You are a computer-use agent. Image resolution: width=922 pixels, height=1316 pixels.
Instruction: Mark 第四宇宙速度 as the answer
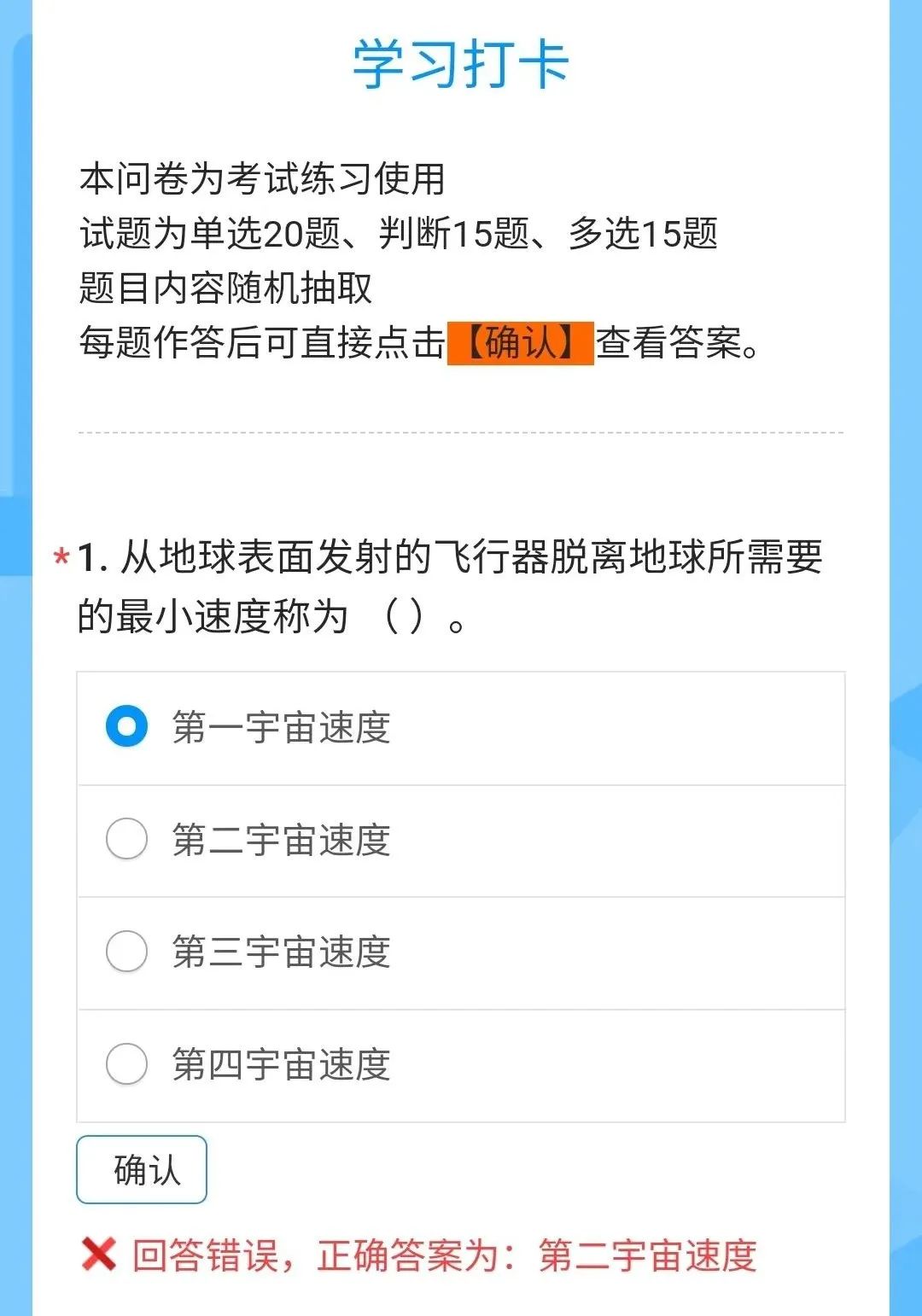click(x=126, y=1064)
